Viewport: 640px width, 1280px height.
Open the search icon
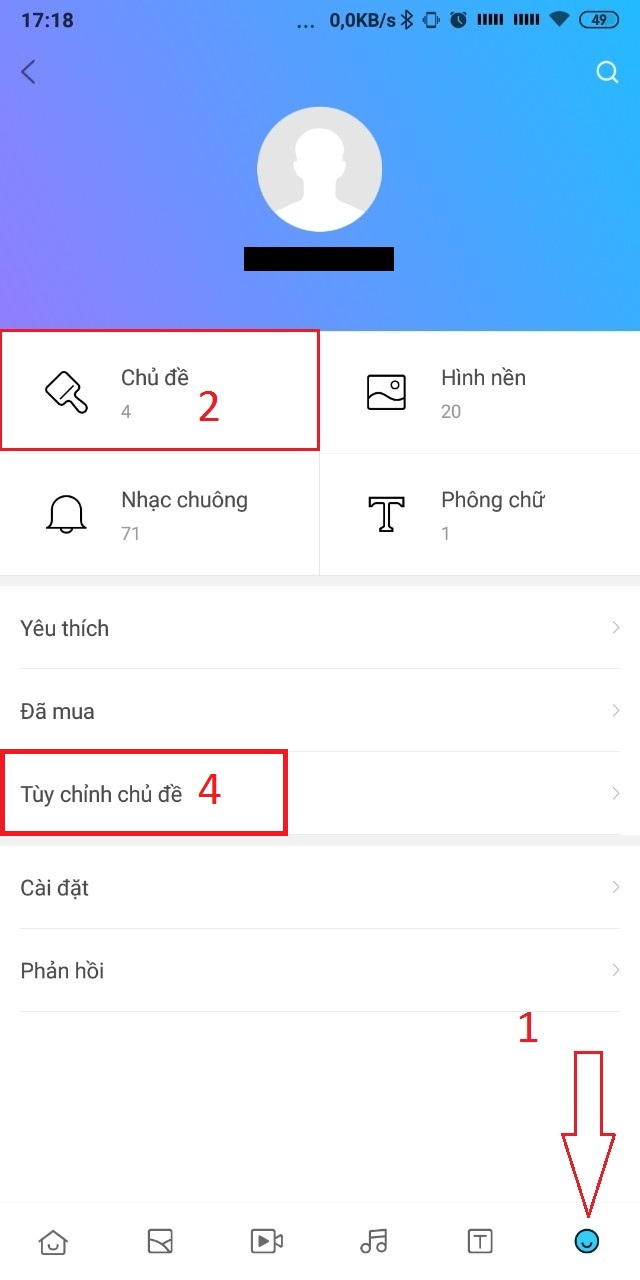coord(606,72)
